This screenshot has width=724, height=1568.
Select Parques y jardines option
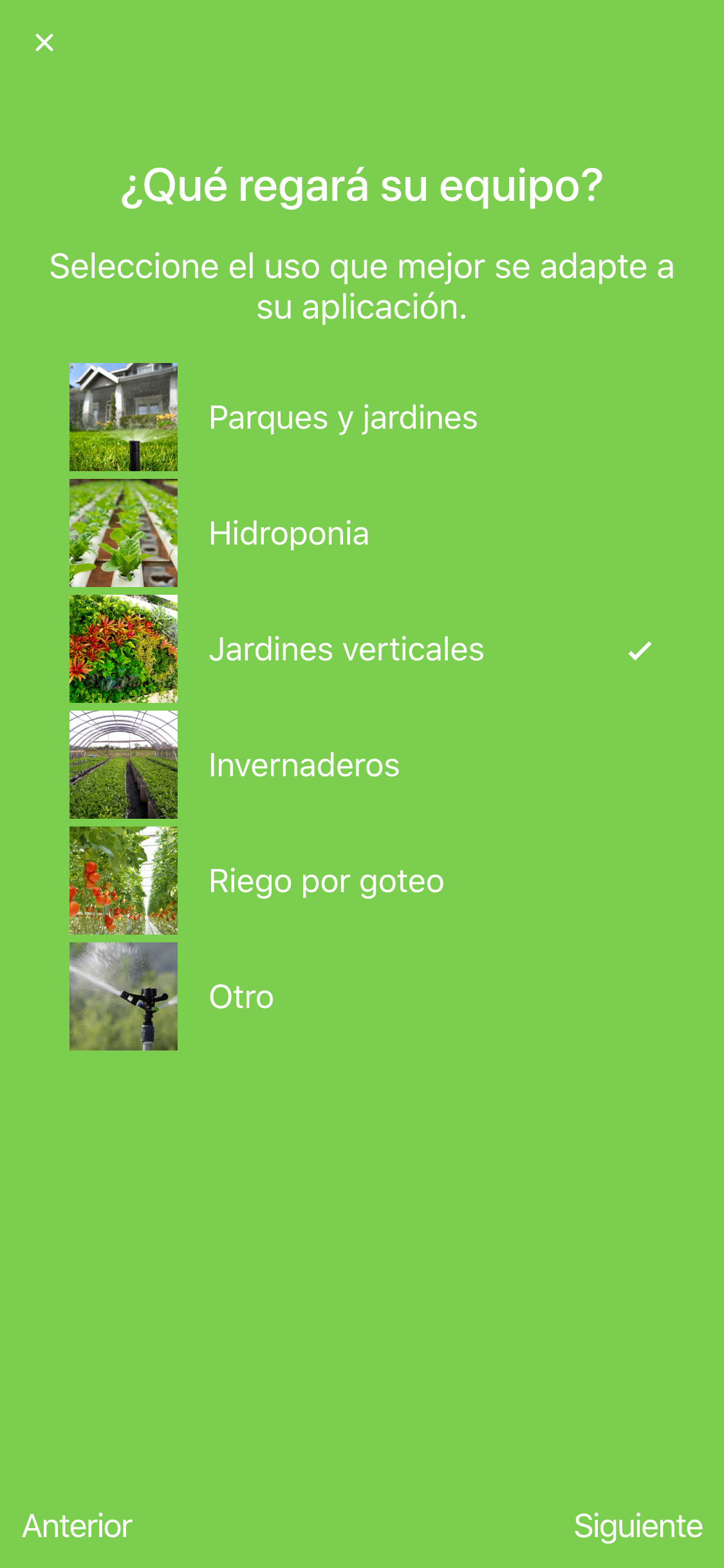point(362,417)
